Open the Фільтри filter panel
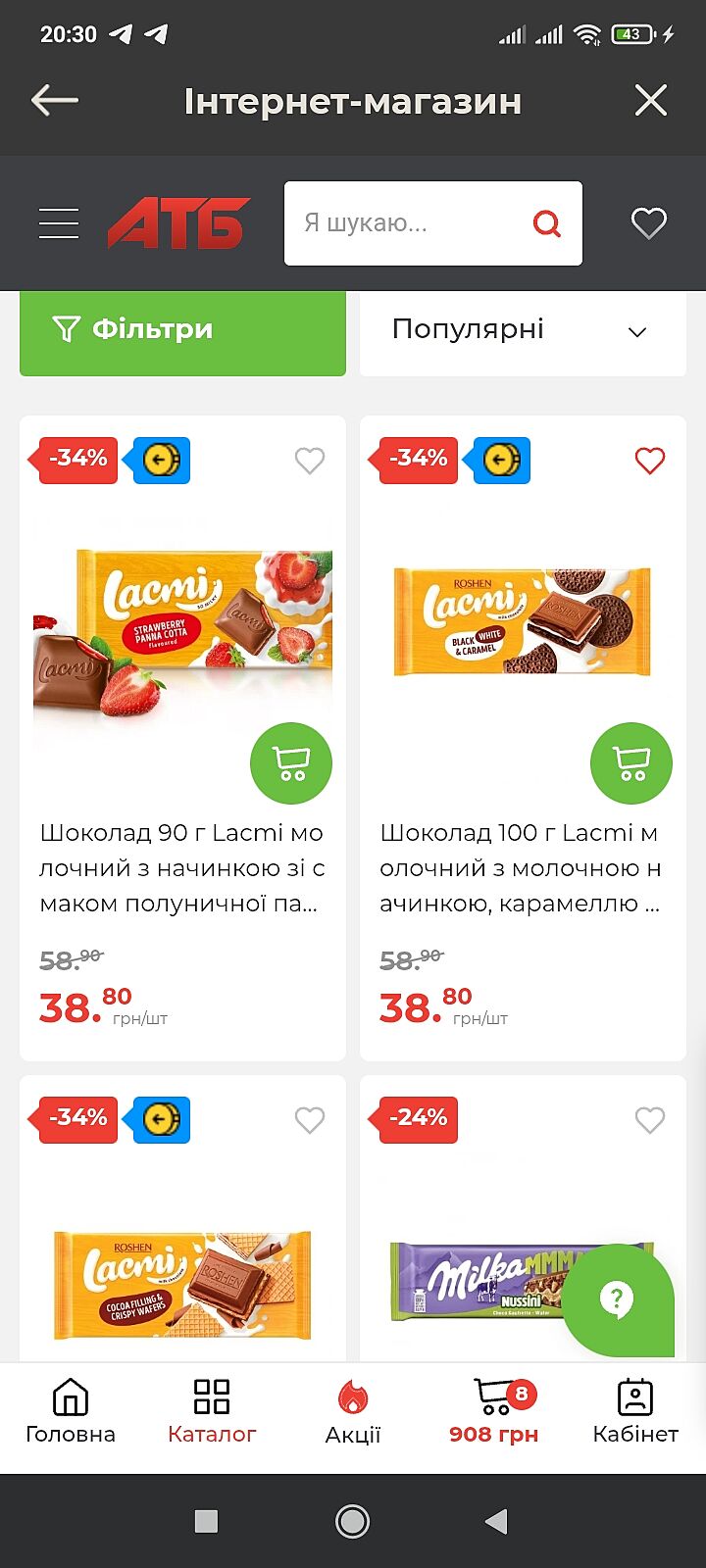Viewport: 706px width, 1568px height. (182, 330)
